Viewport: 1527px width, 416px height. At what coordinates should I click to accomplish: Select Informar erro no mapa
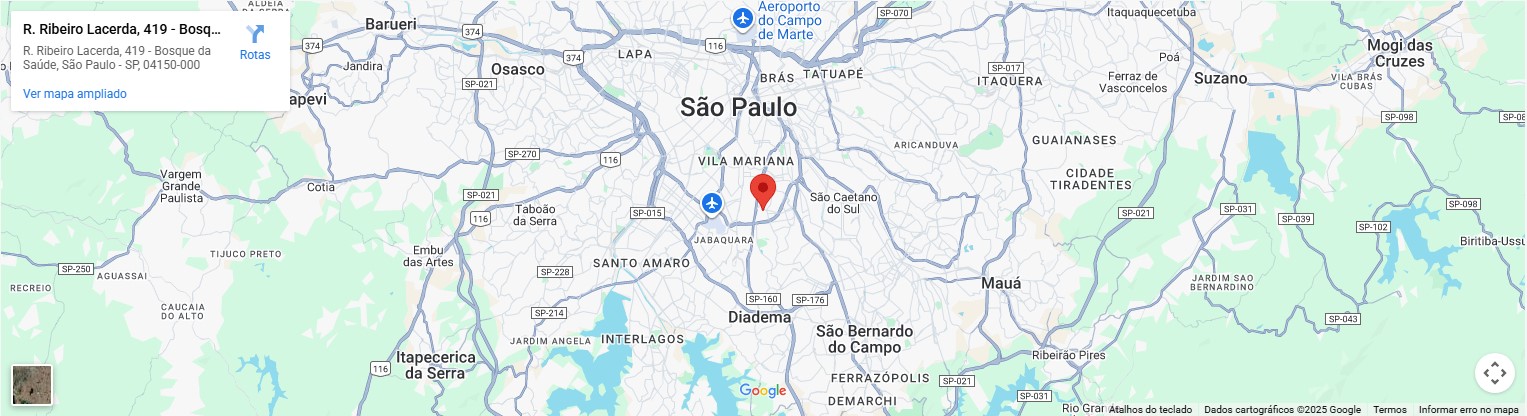pos(1468,410)
